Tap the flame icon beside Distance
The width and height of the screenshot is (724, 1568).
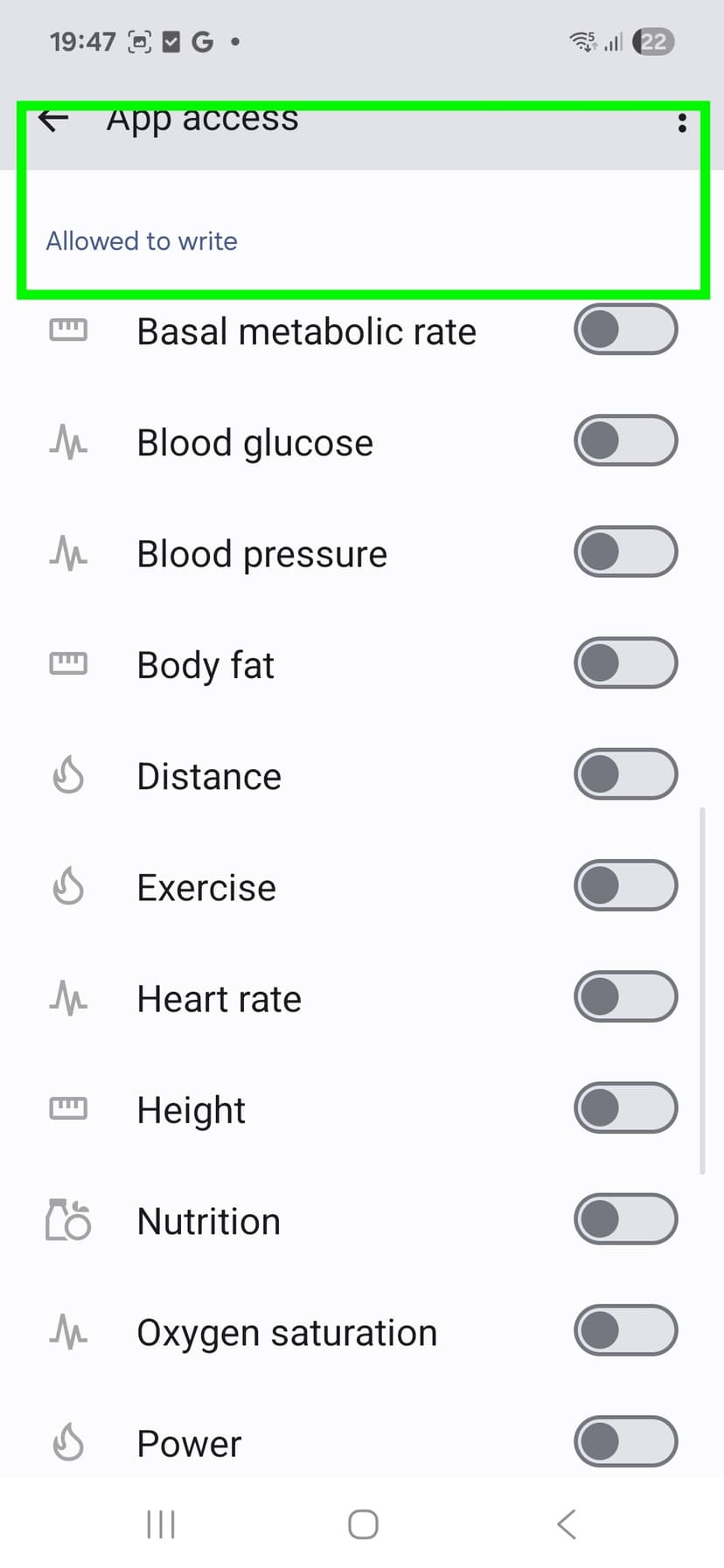tap(68, 774)
